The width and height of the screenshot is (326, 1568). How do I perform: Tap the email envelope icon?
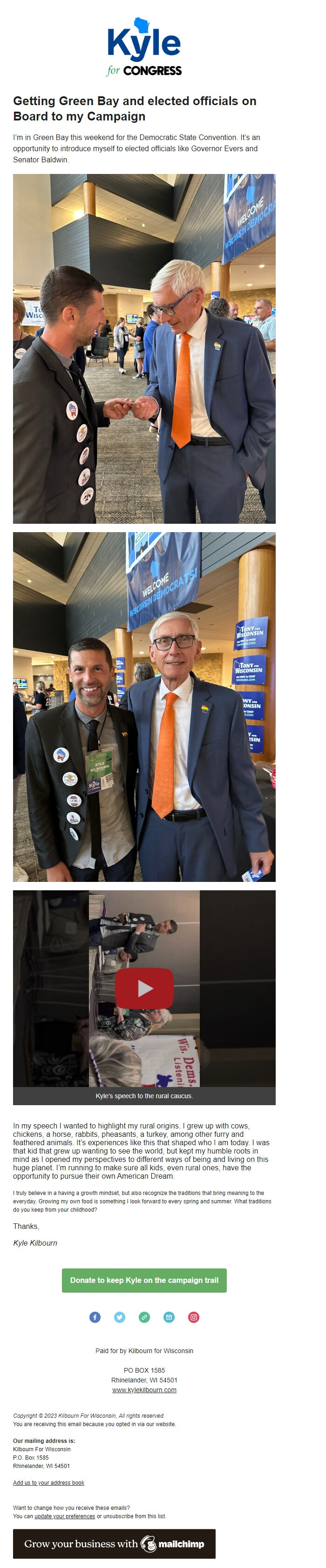169,1317
